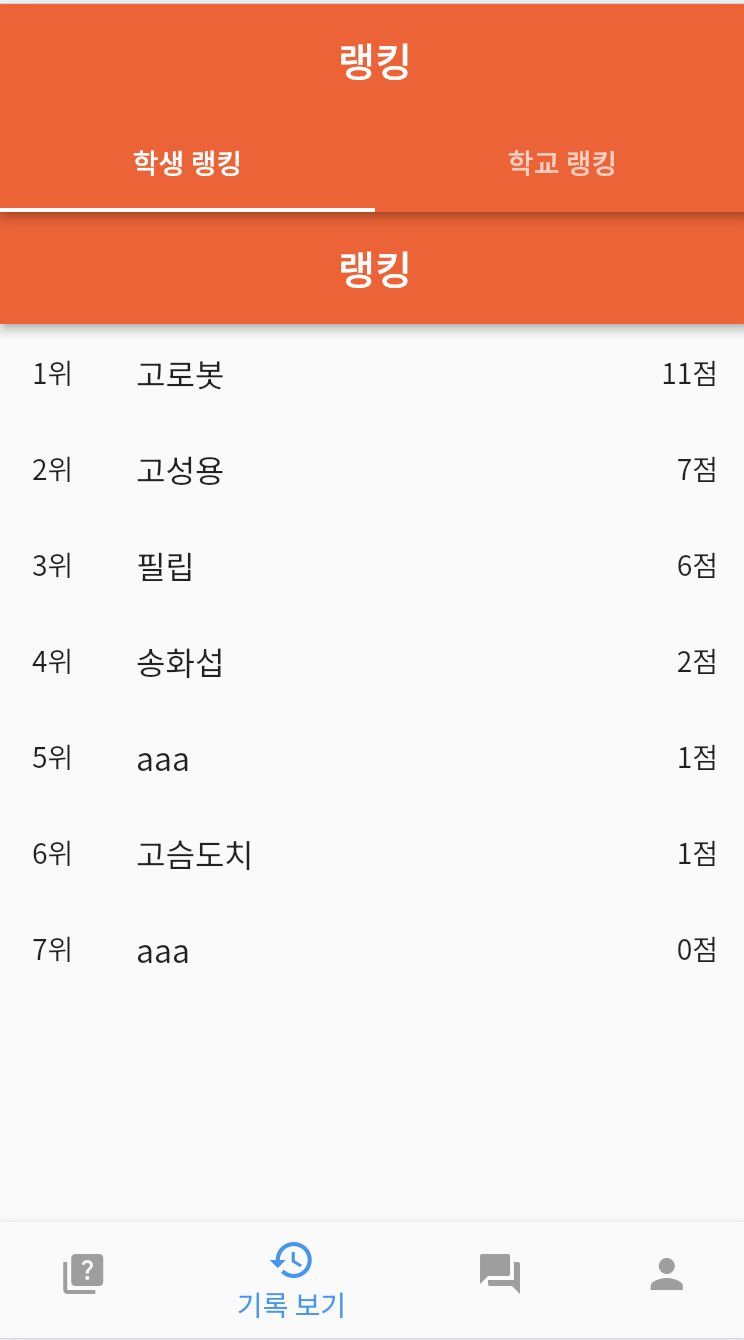Select the 기록 보기 bottom navigation item
Image resolution: width=744 pixels, height=1340 pixels.
(x=291, y=1280)
